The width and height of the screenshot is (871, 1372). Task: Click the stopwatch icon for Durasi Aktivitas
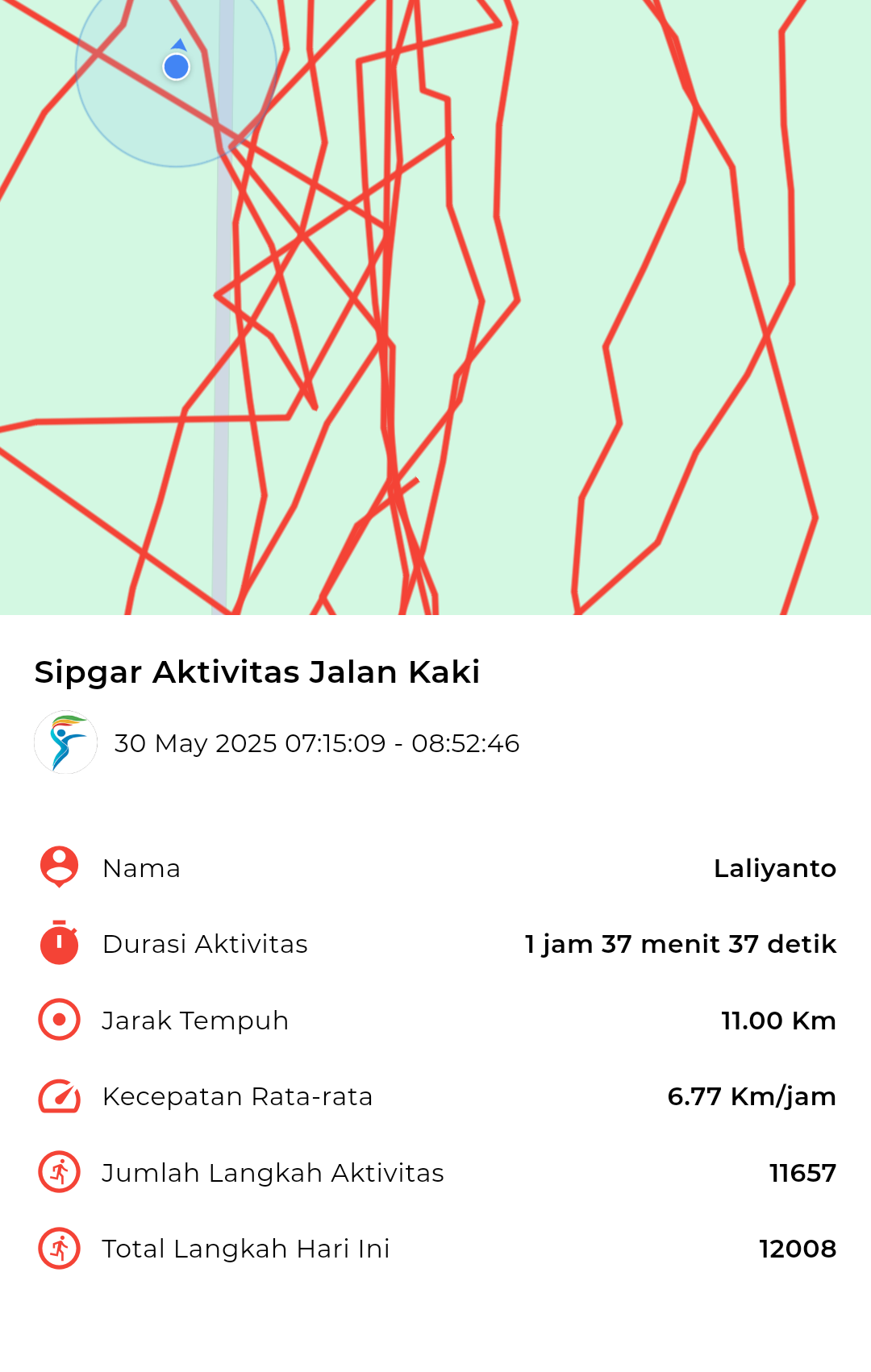pos(57,943)
